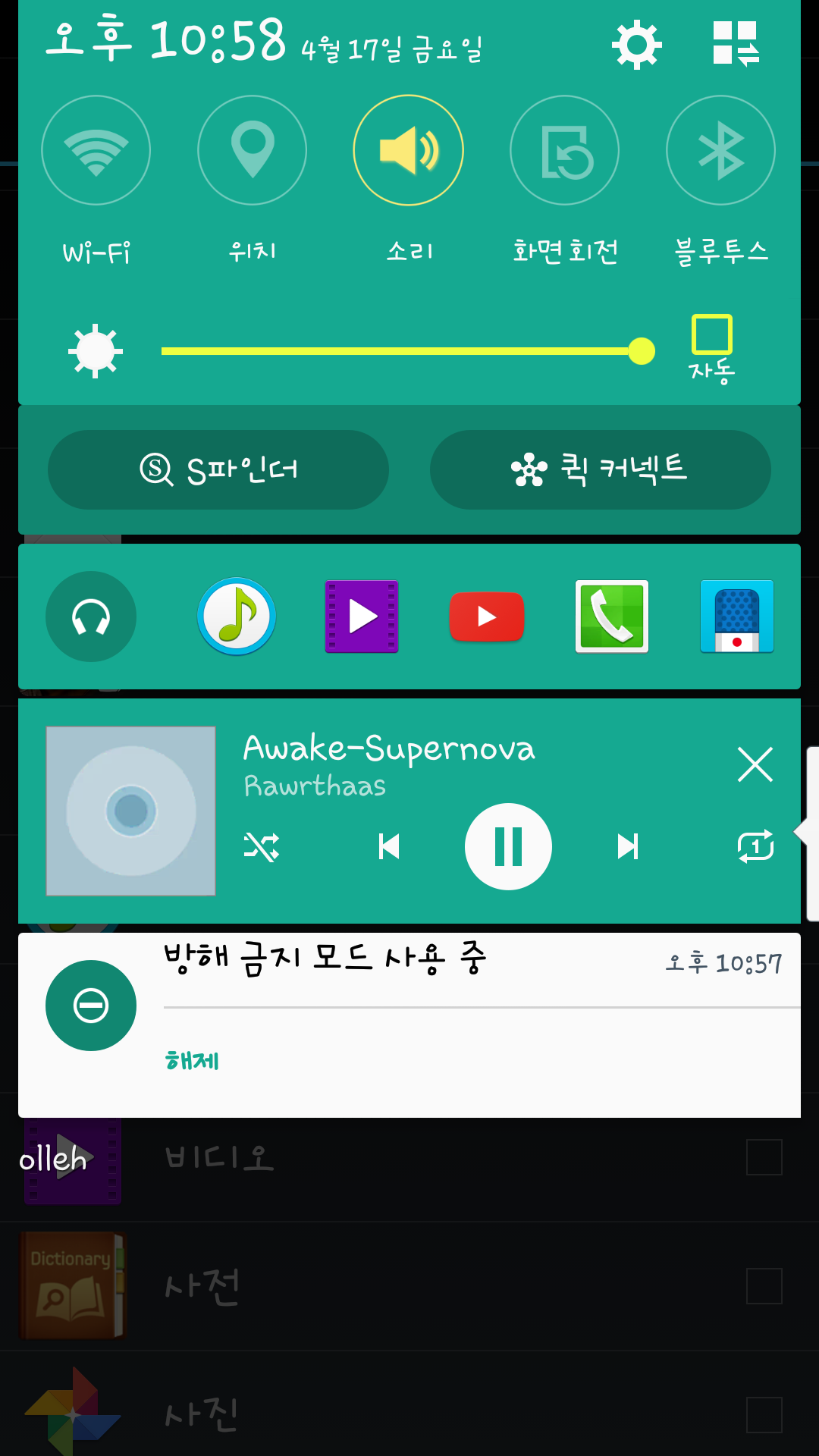The height and width of the screenshot is (1456, 819).
Task: Open the quick settings grid panel
Action: click(735, 44)
